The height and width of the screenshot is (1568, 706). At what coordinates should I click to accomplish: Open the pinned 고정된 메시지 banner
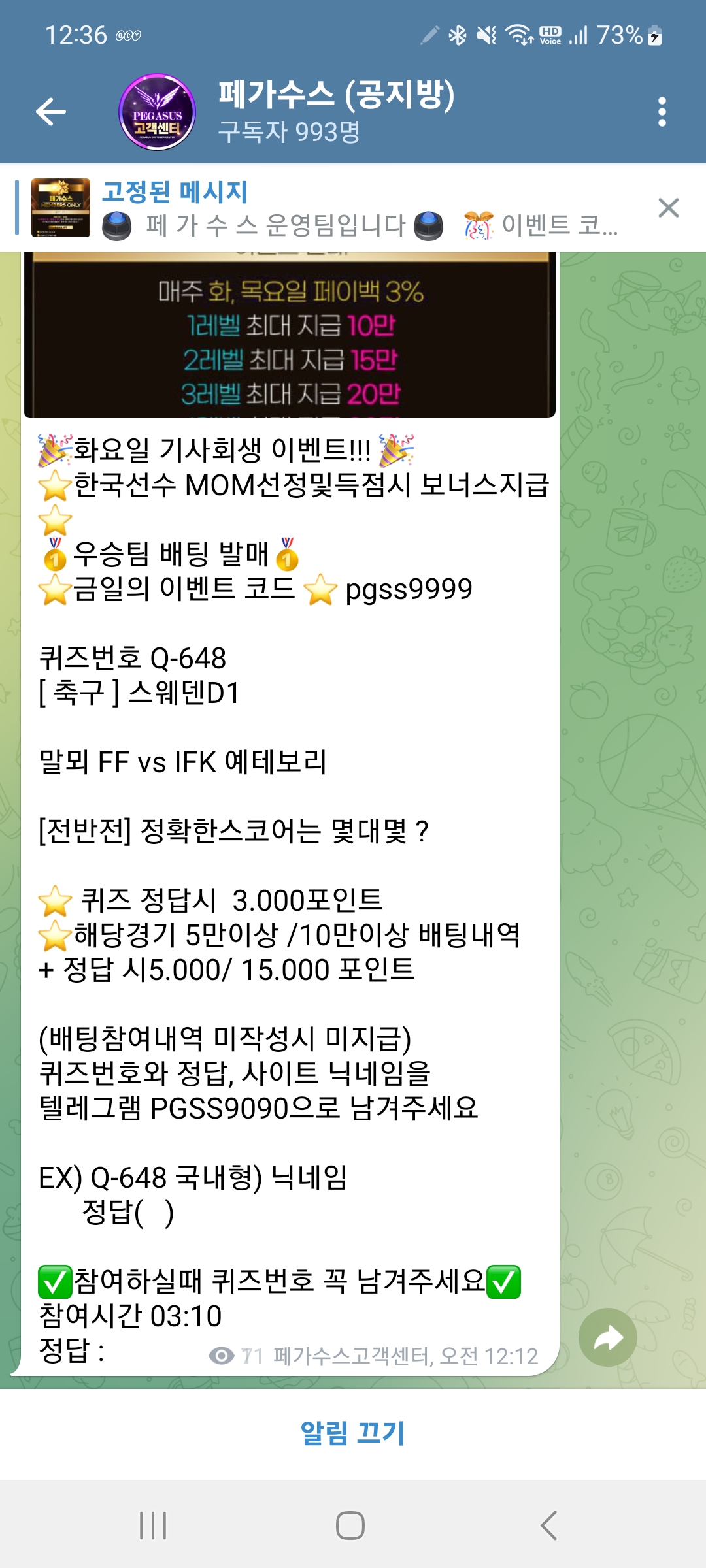point(327,208)
